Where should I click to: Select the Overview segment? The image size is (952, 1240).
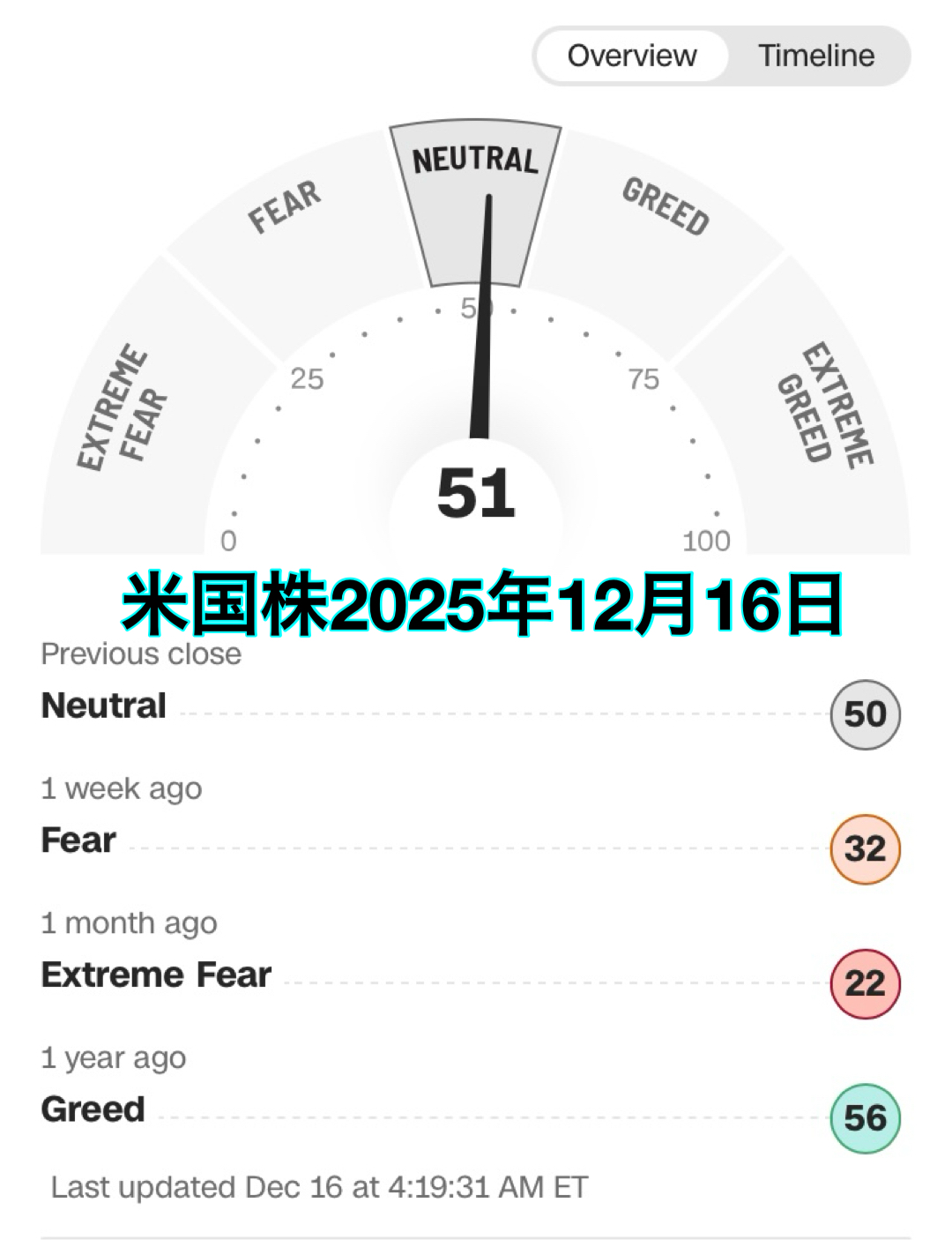pos(632,56)
